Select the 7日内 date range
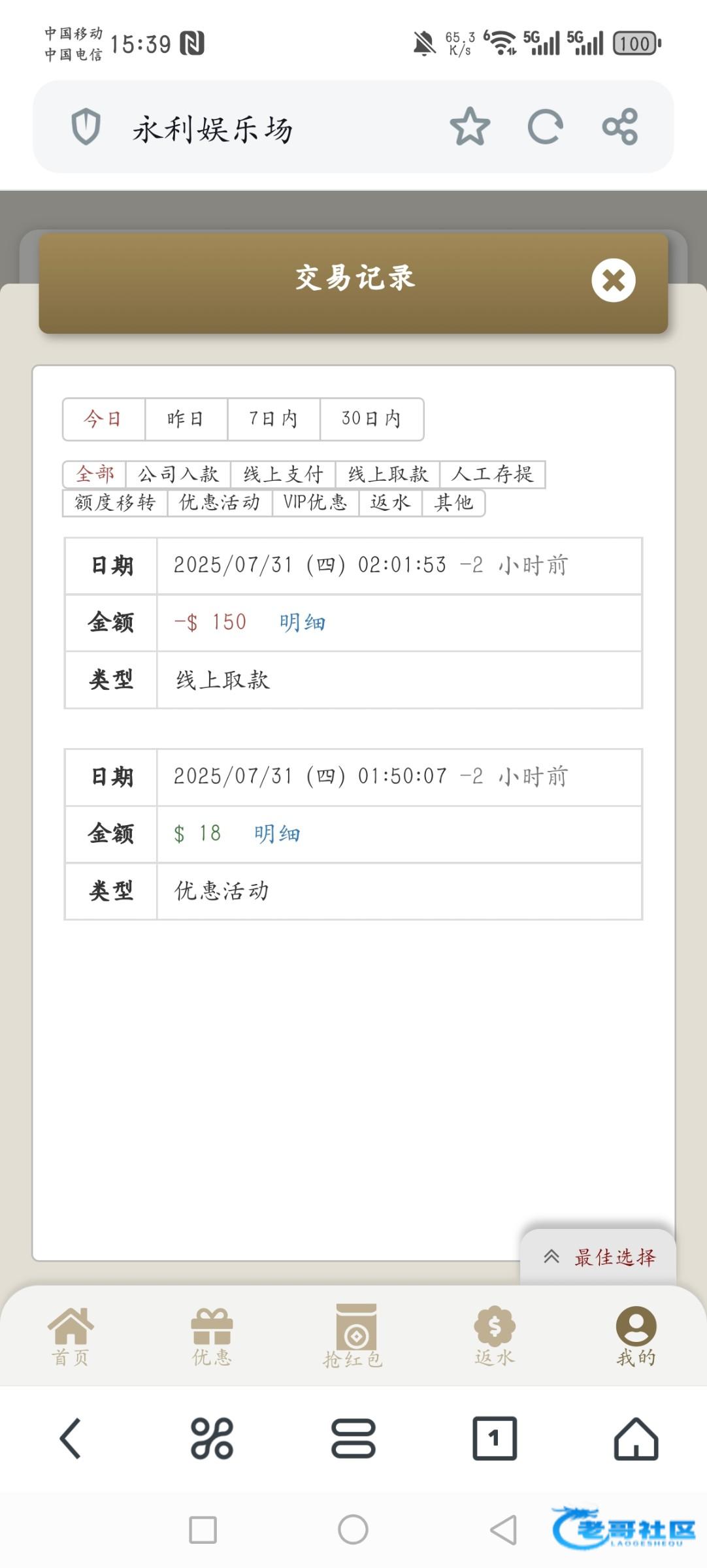707x1568 pixels. [x=274, y=419]
